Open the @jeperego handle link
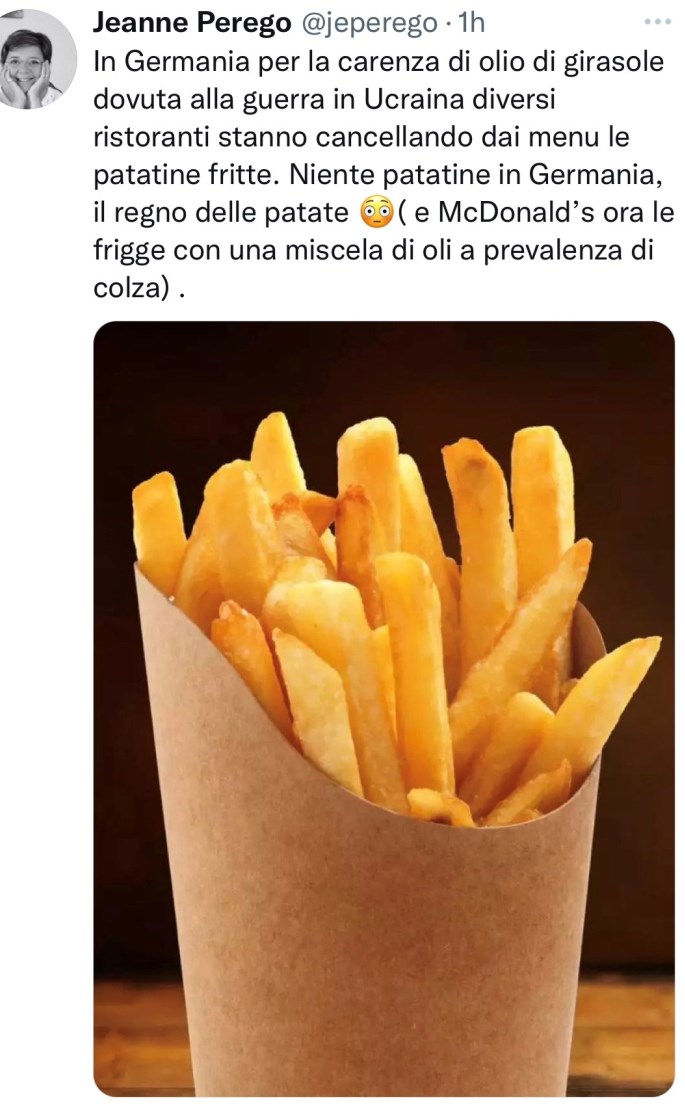Image resolution: width=685 pixels, height=1108 pixels. [x=368, y=22]
